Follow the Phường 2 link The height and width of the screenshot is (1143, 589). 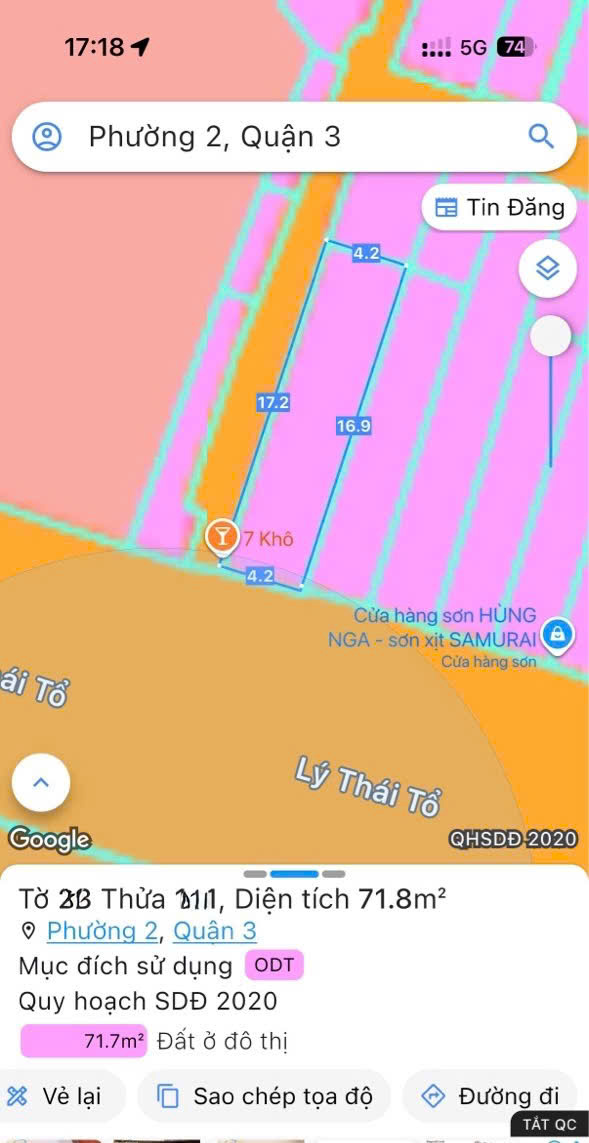point(102,932)
